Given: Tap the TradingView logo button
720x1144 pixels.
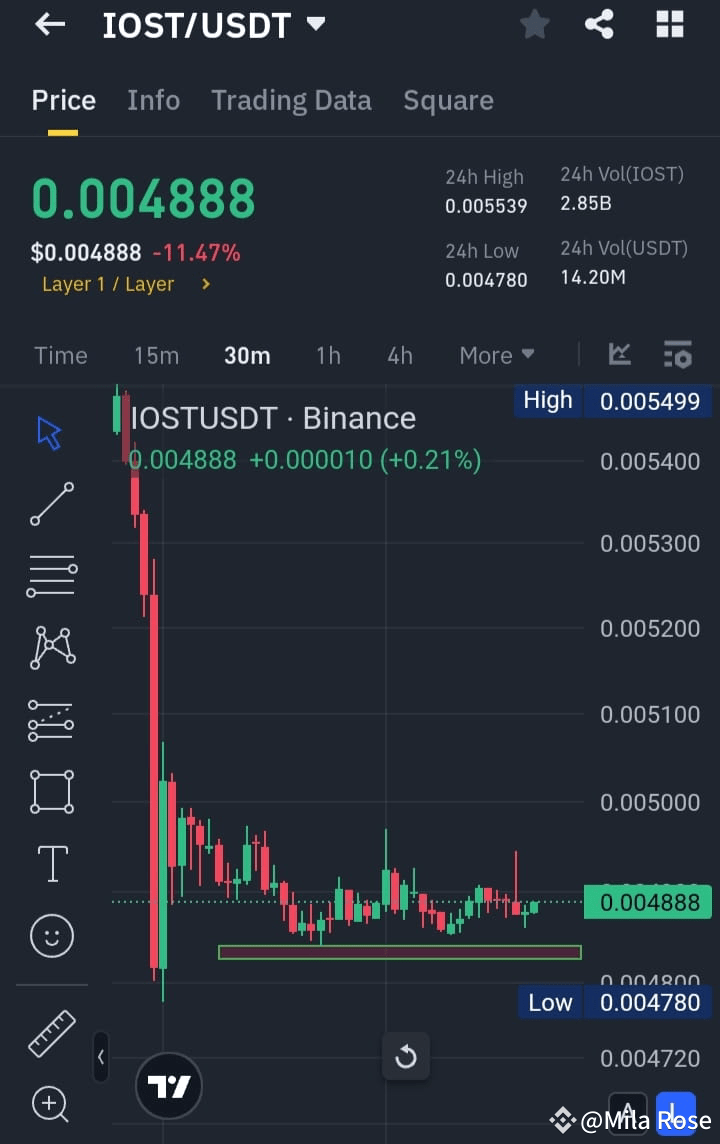Looking at the screenshot, I should [168, 1085].
